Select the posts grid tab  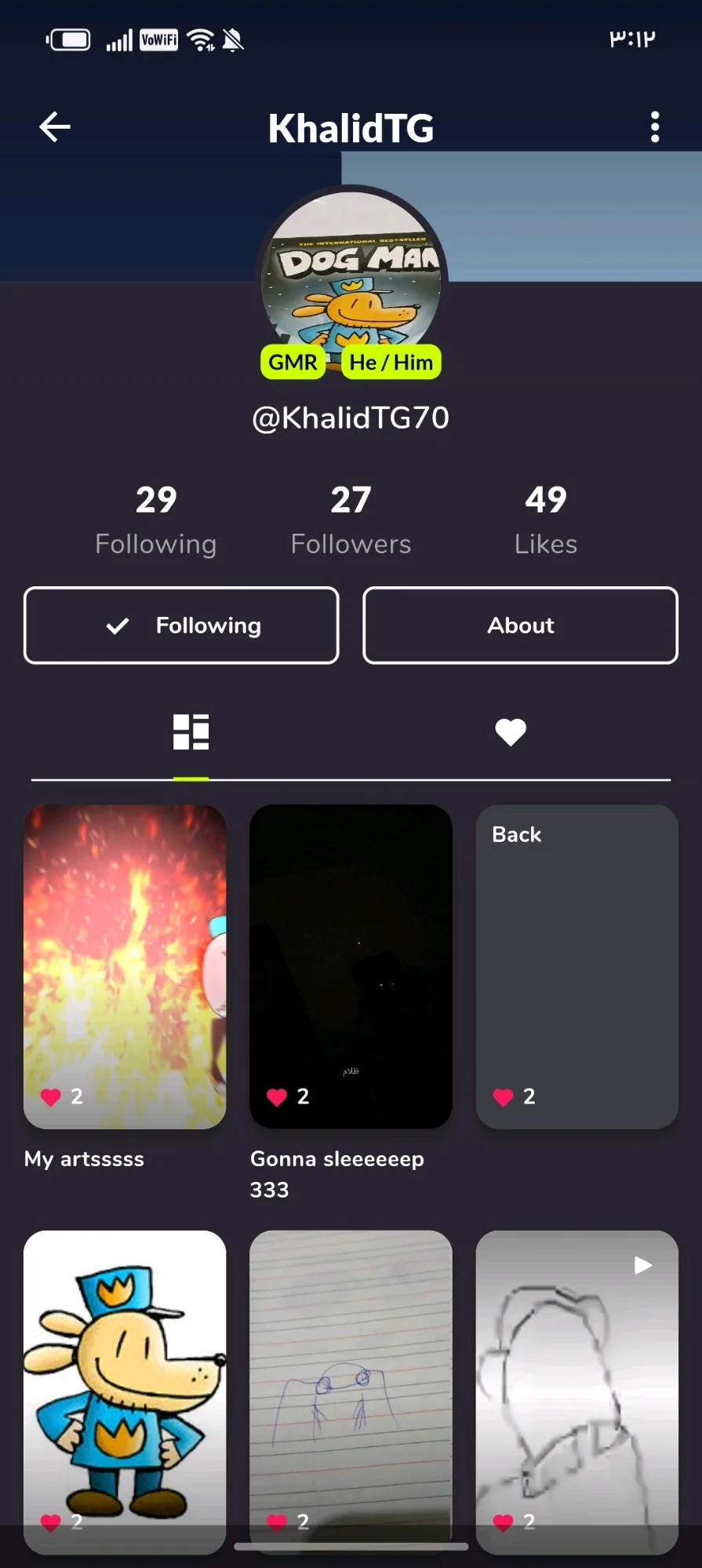click(x=191, y=732)
